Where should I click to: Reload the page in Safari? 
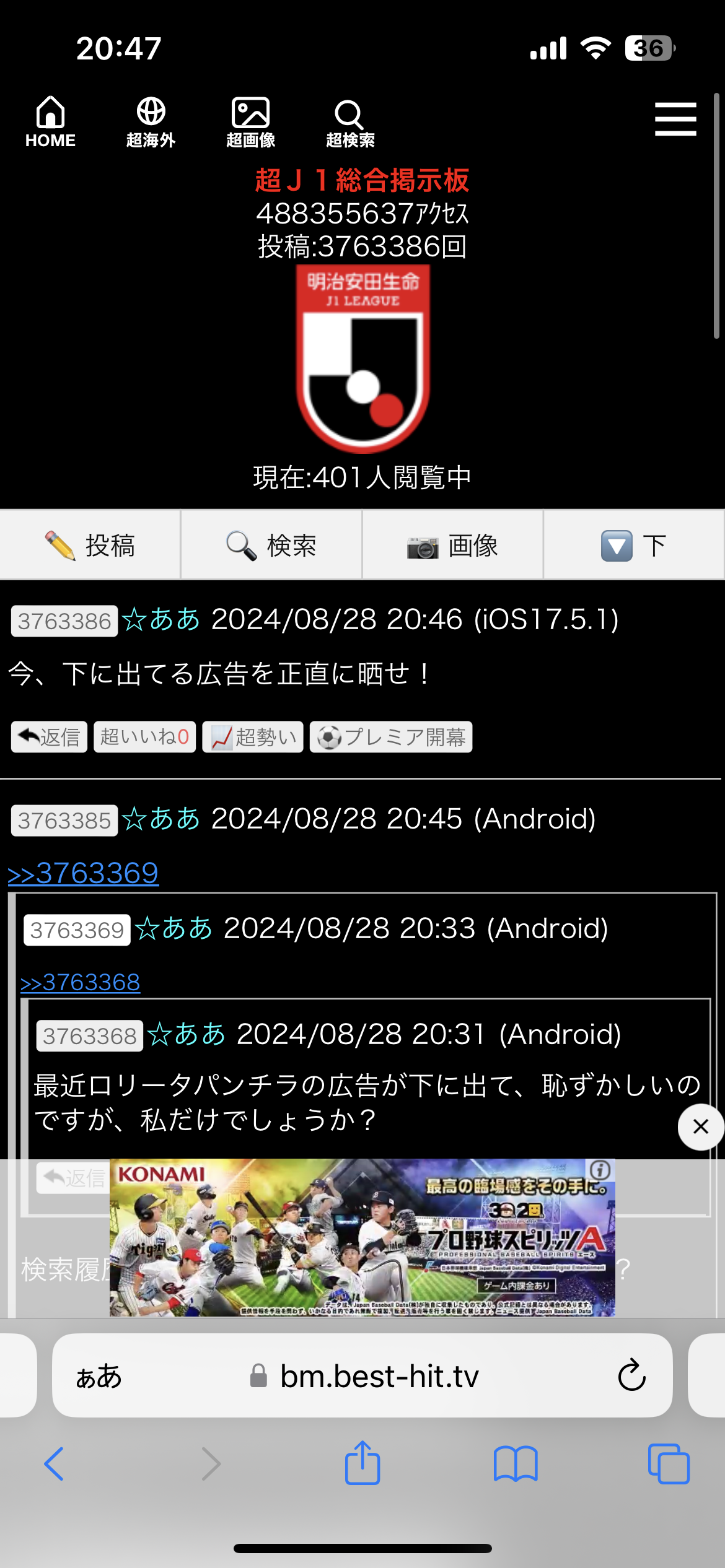(x=631, y=1375)
